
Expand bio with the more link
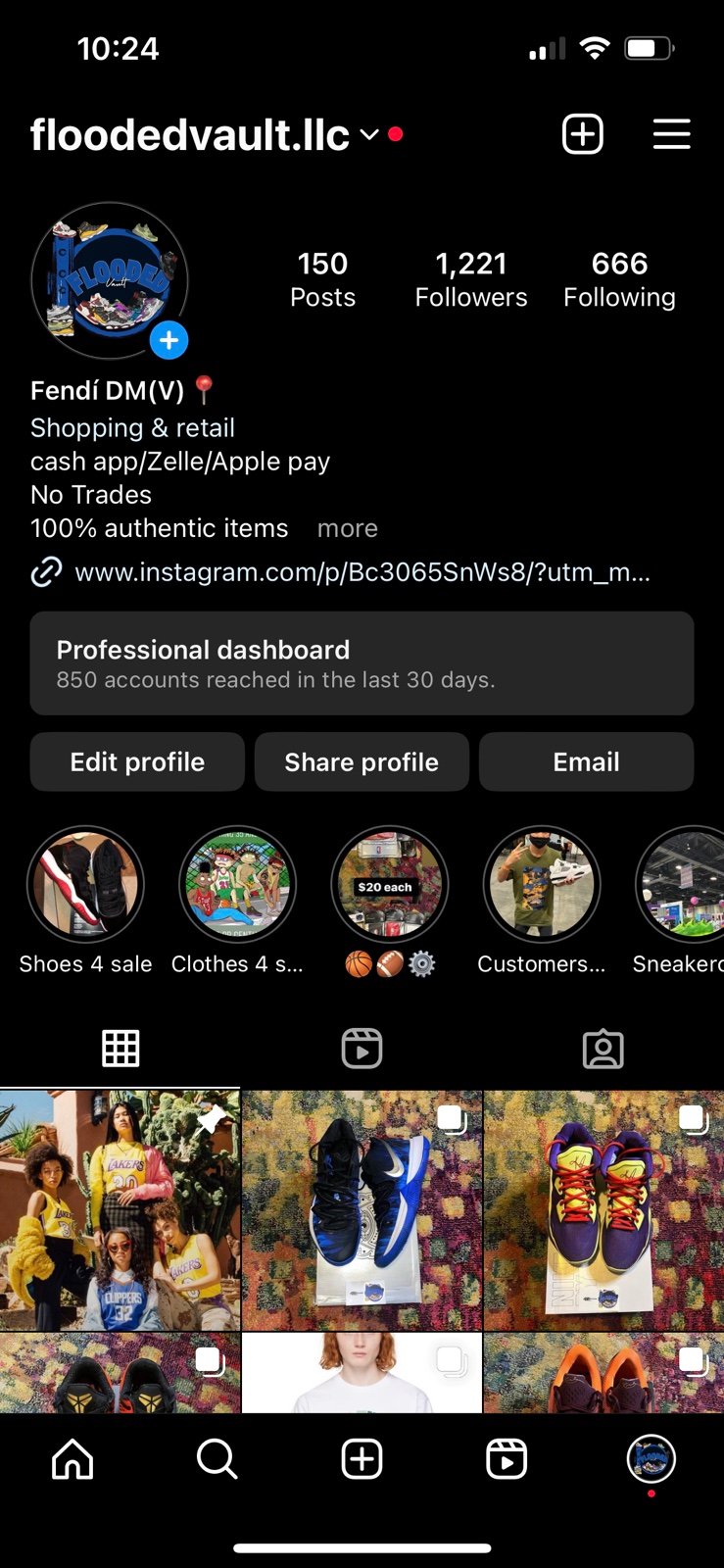coord(347,528)
